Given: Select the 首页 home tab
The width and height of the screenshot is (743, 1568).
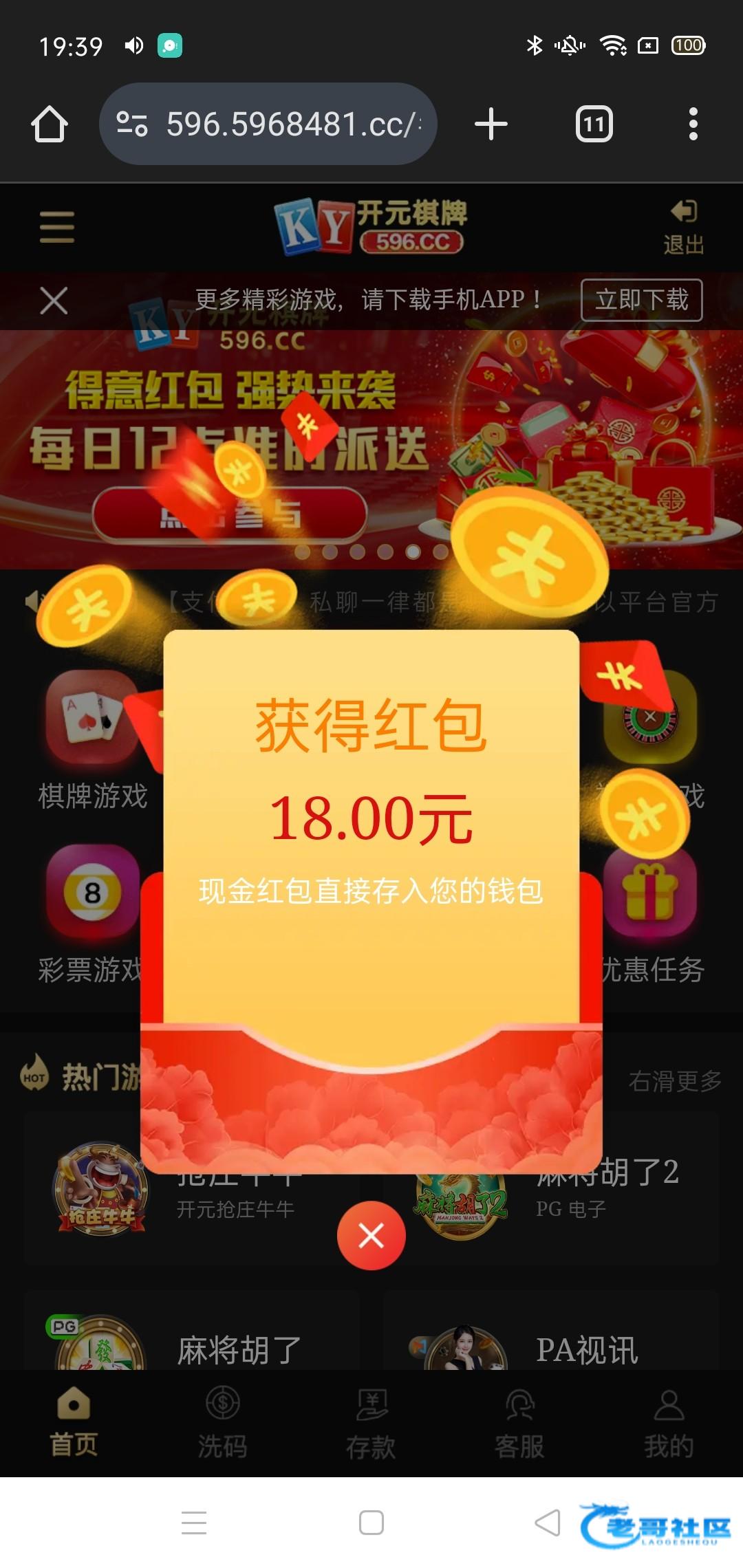Looking at the screenshot, I should (x=74, y=1422).
